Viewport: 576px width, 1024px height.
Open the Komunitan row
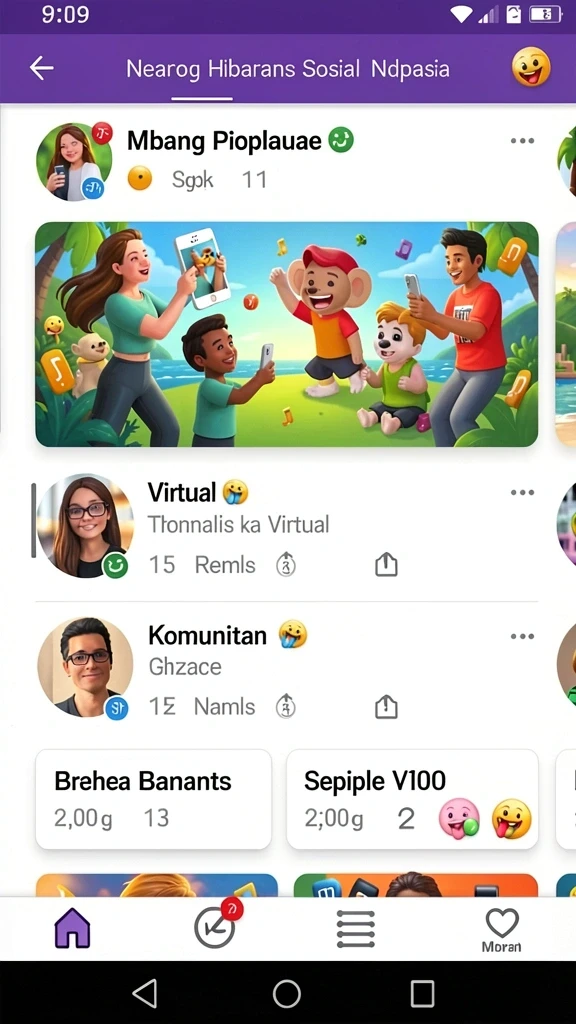(x=287, y=669)
